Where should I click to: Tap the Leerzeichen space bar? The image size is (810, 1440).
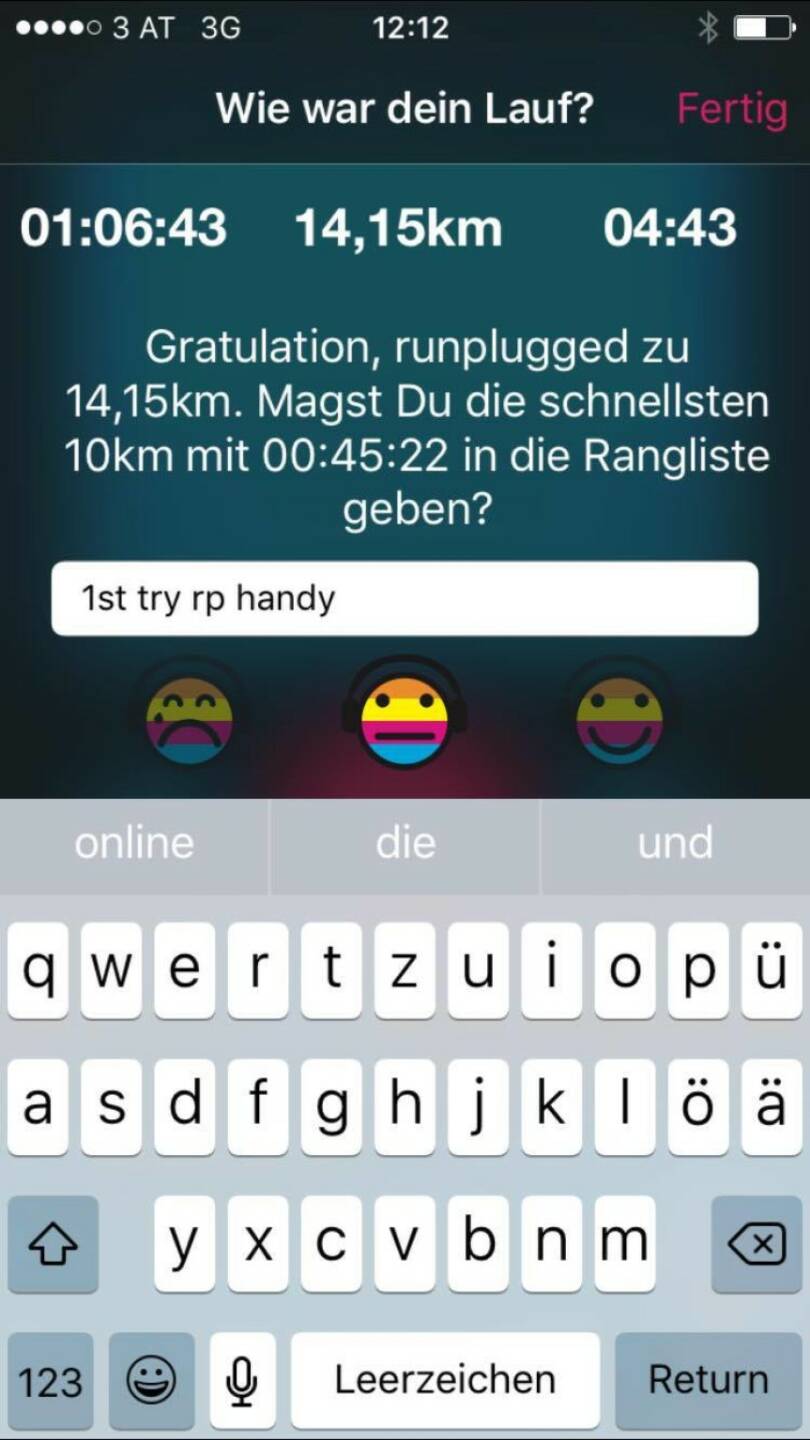[444, 1380]
